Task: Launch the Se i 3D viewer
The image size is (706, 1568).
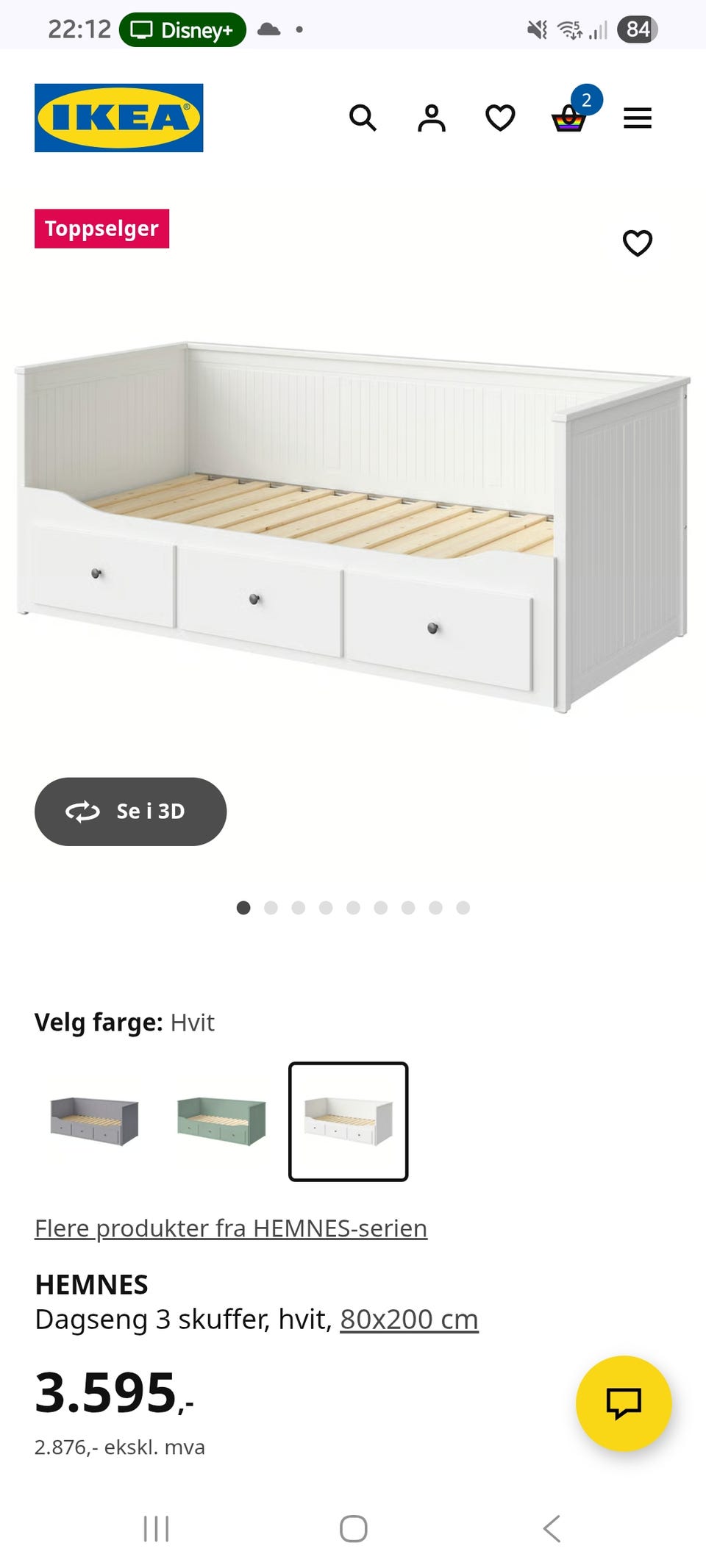Action: [131, 812]
